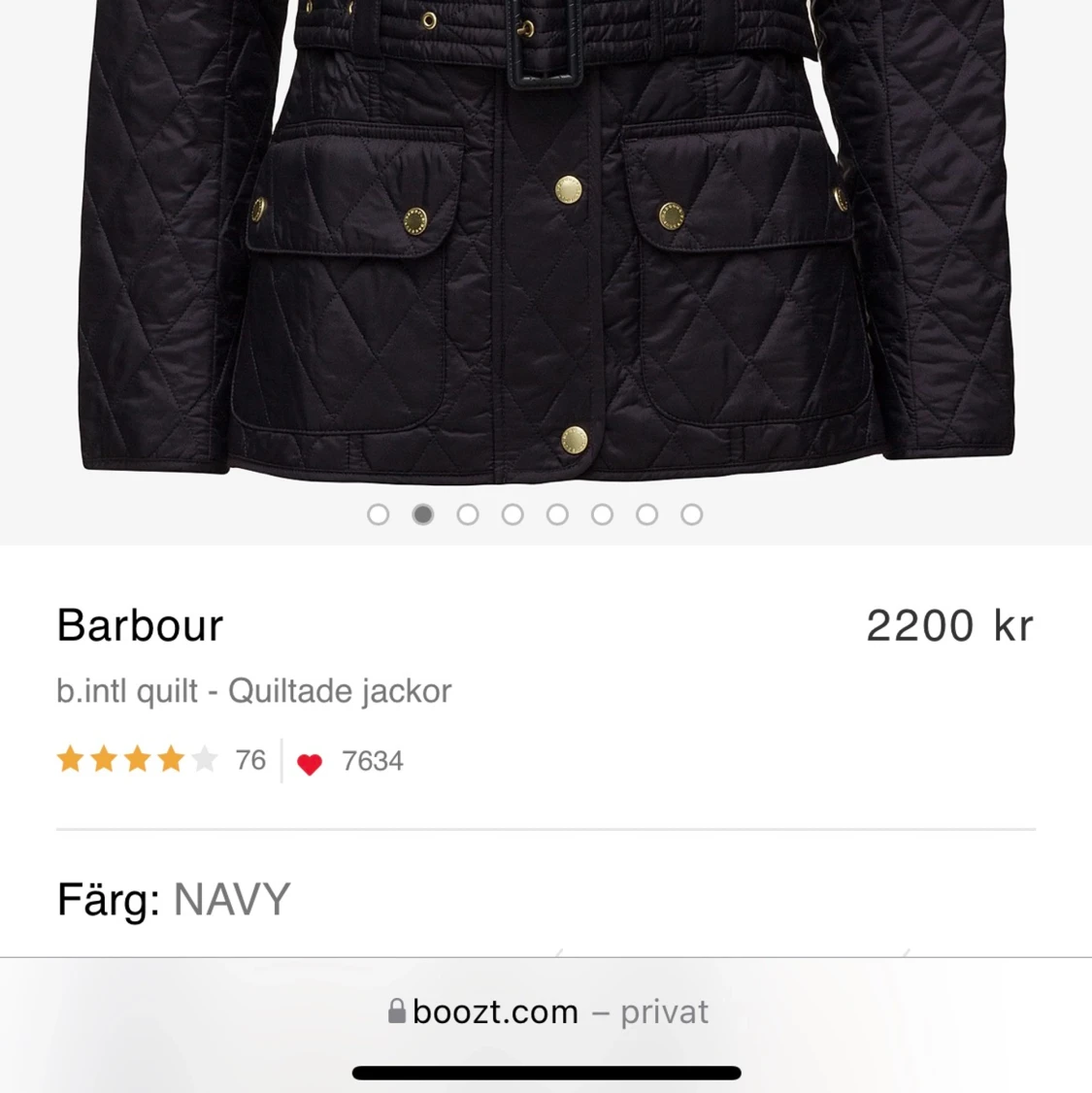
Task: Select the first gold rating star
Action: coord(70,760)
